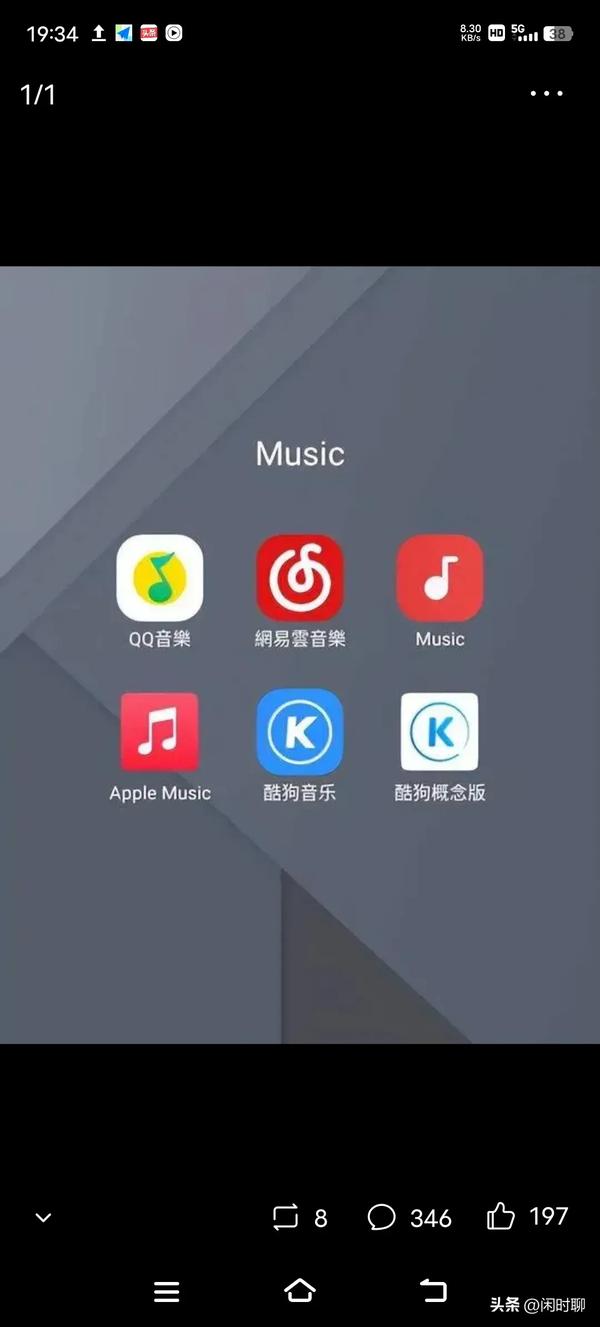600x1327 pixels.
Task: Like this post with the thumbs-up
Action: (x=500, y=1216)
